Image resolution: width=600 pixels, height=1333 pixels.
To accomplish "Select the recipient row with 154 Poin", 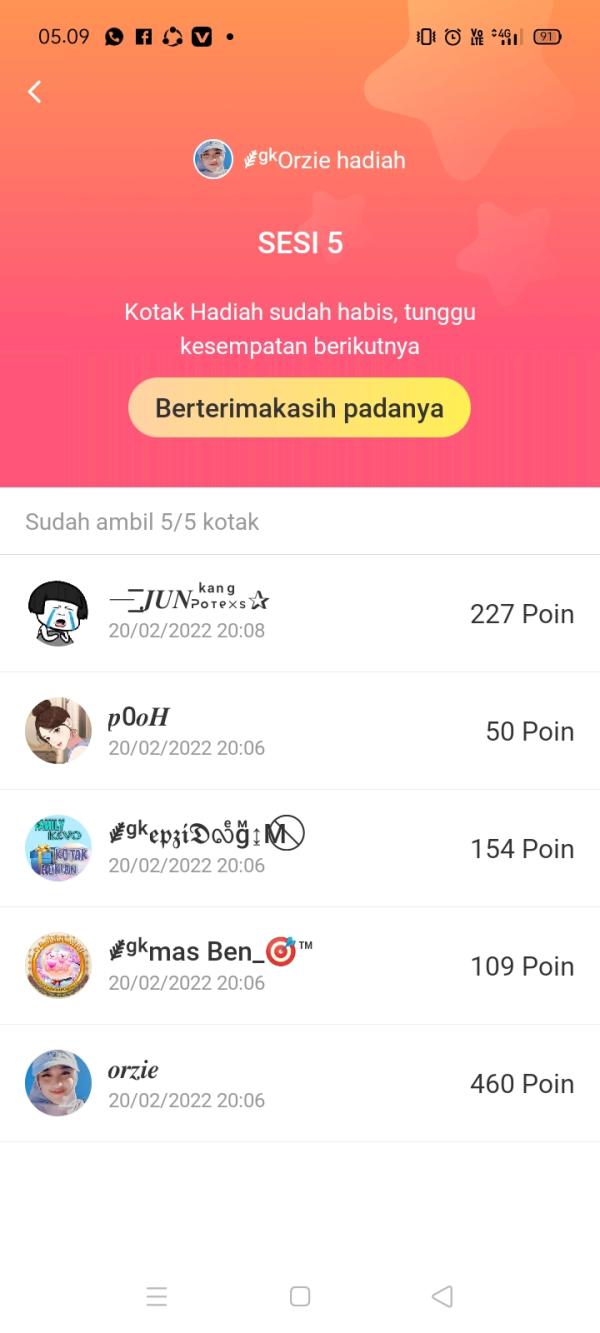I will click(x=300, y=848).
